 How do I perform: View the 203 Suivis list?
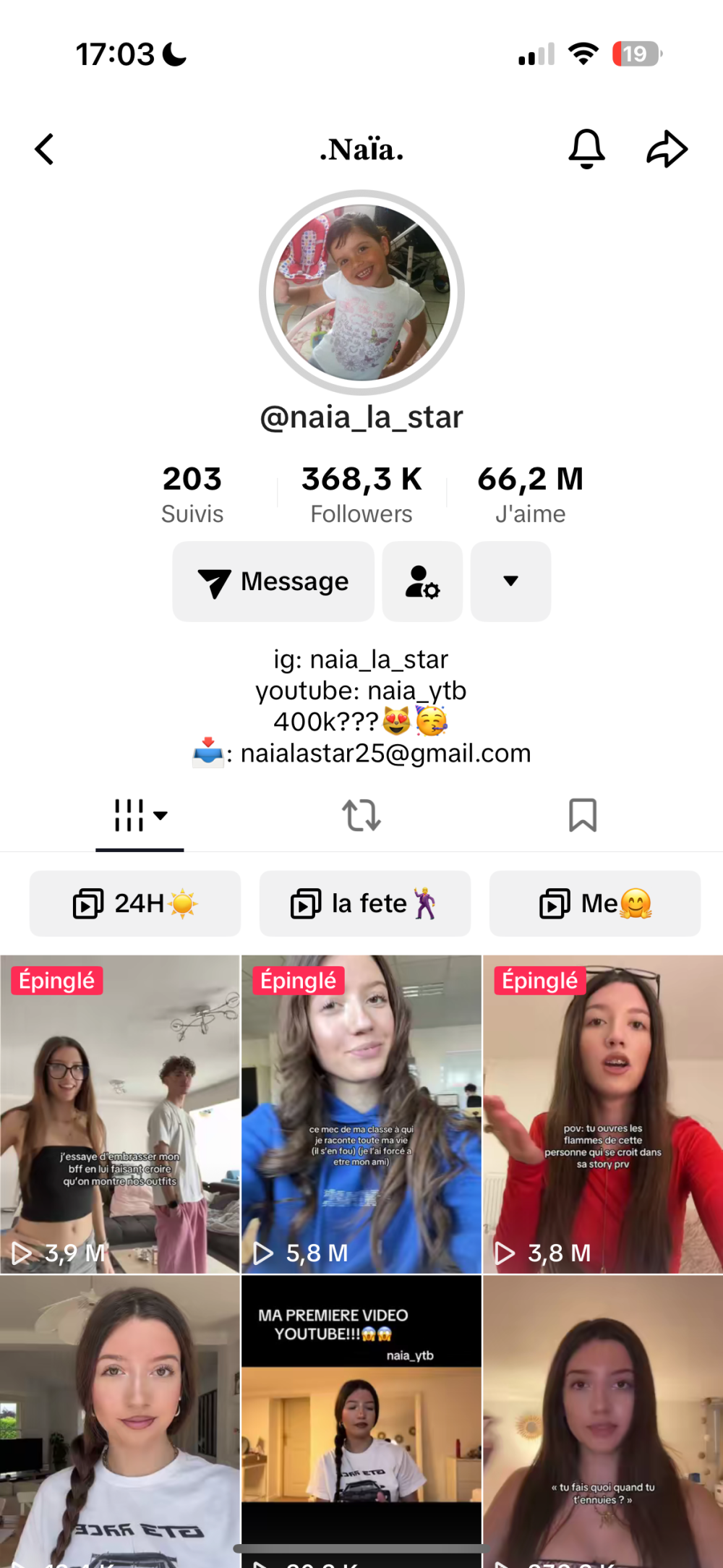(x=192, y=494)
